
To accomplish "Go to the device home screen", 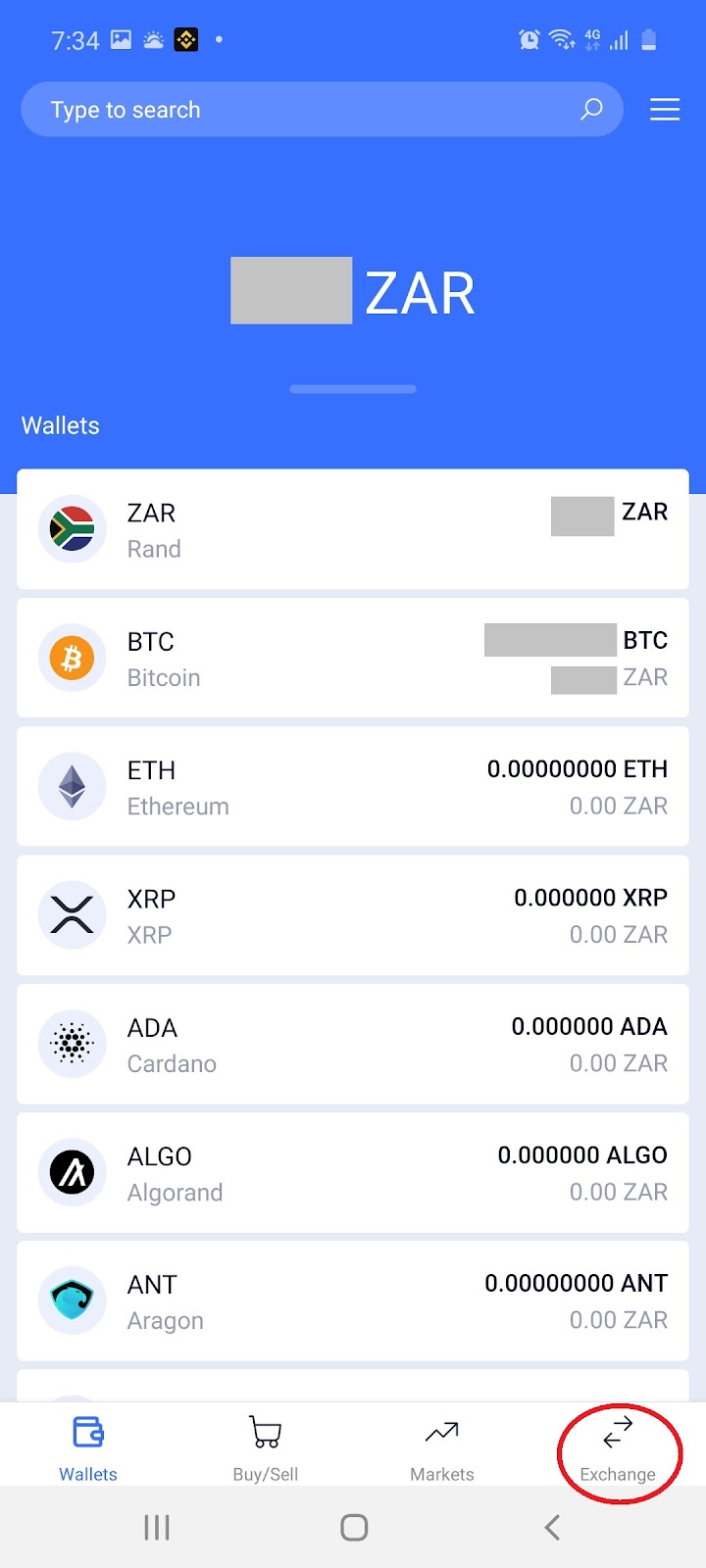I will (x=354, y=1527).
